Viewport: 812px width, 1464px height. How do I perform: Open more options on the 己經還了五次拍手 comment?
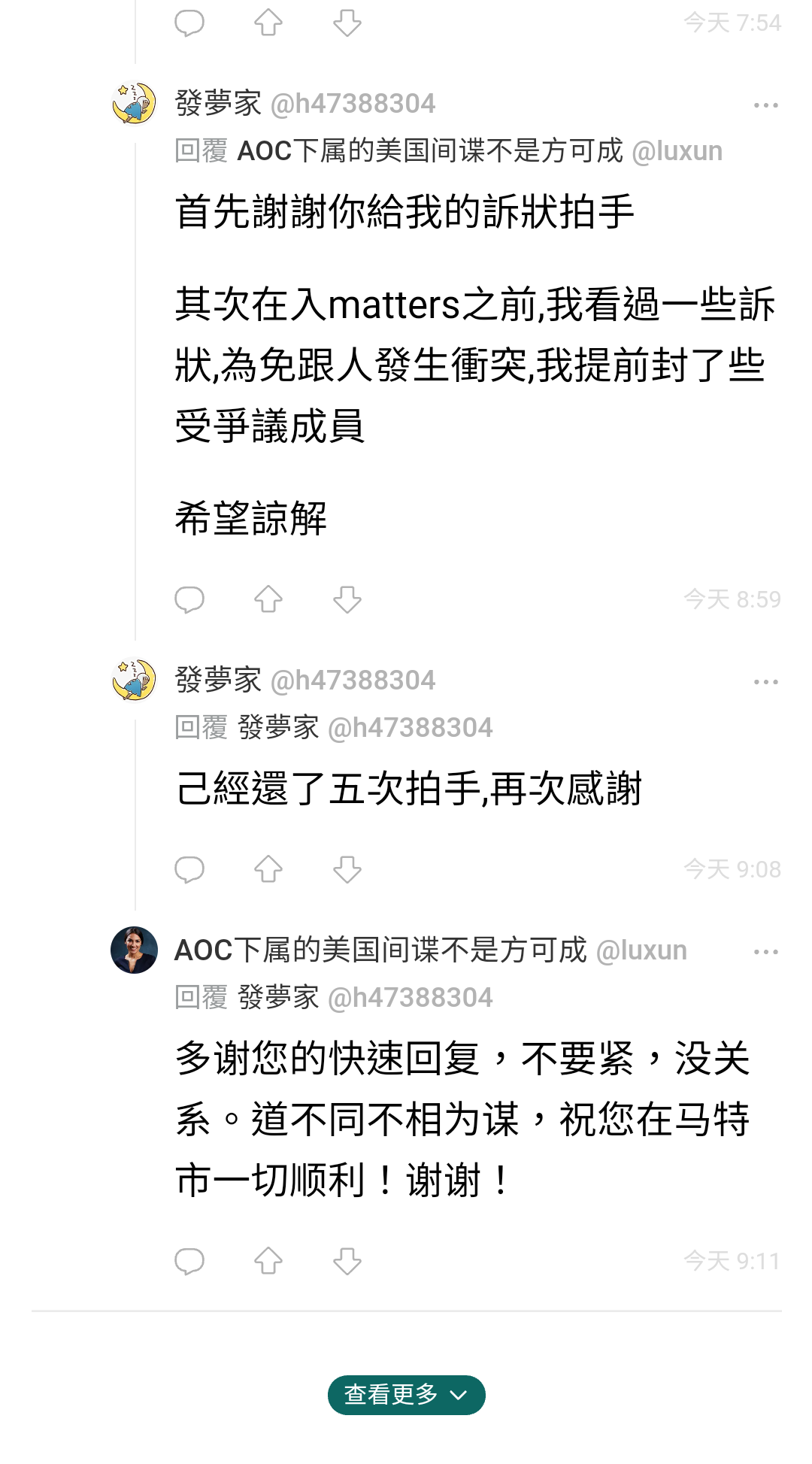click(765, 682)
